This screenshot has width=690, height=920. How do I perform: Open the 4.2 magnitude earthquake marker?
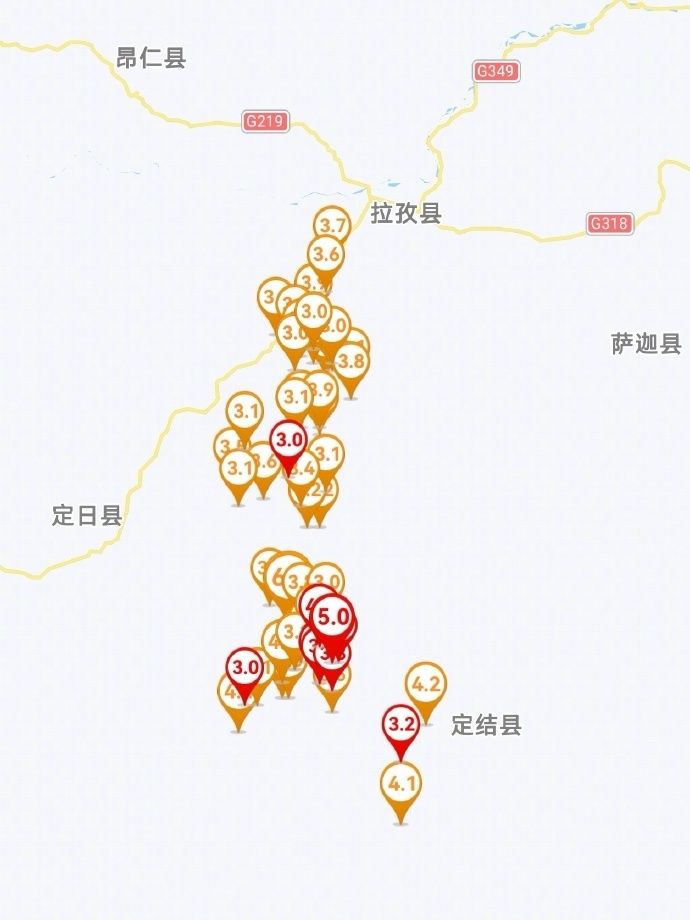pyautogui.click(x=426, y=685)
